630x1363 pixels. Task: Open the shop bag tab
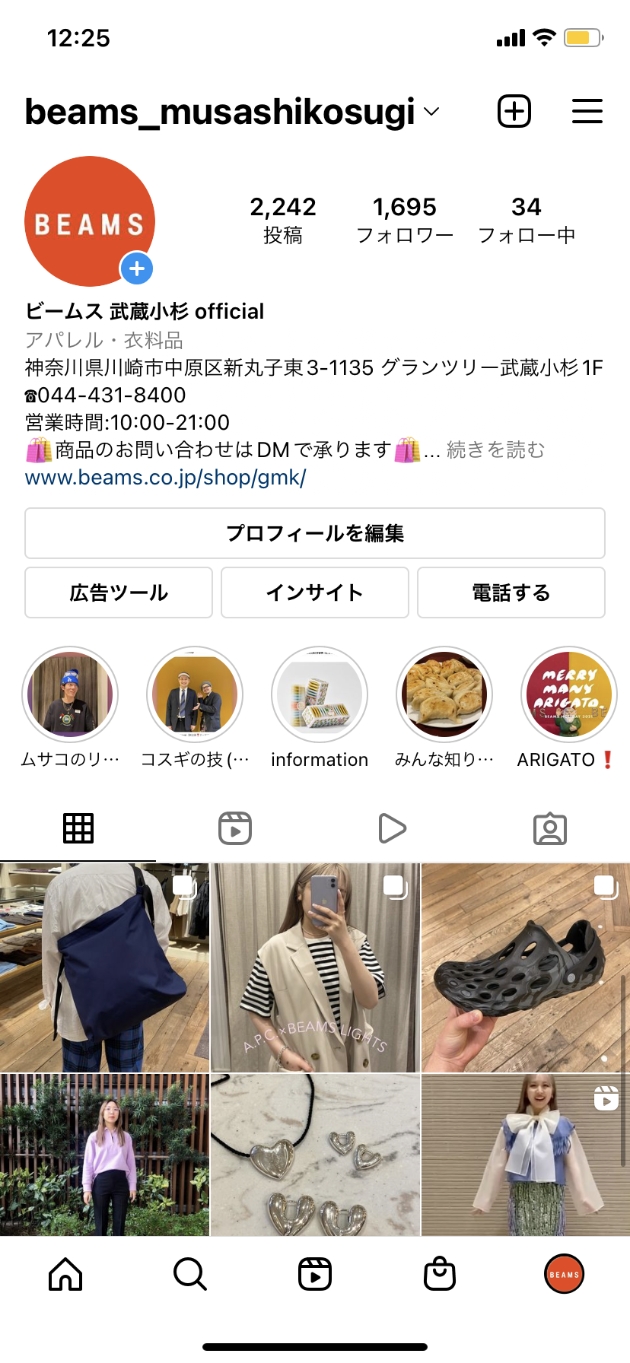pos(439,1274)
